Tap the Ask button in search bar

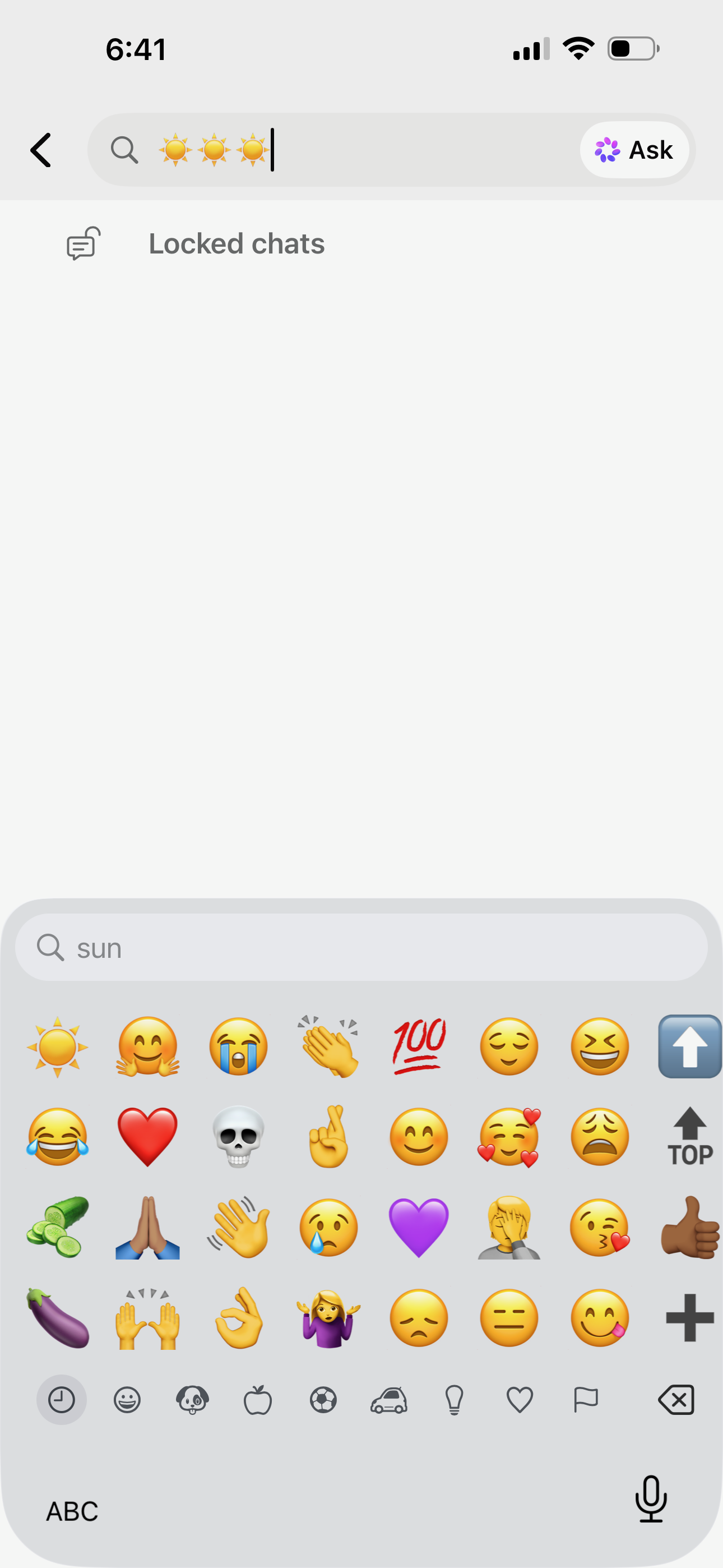point(634,150)
